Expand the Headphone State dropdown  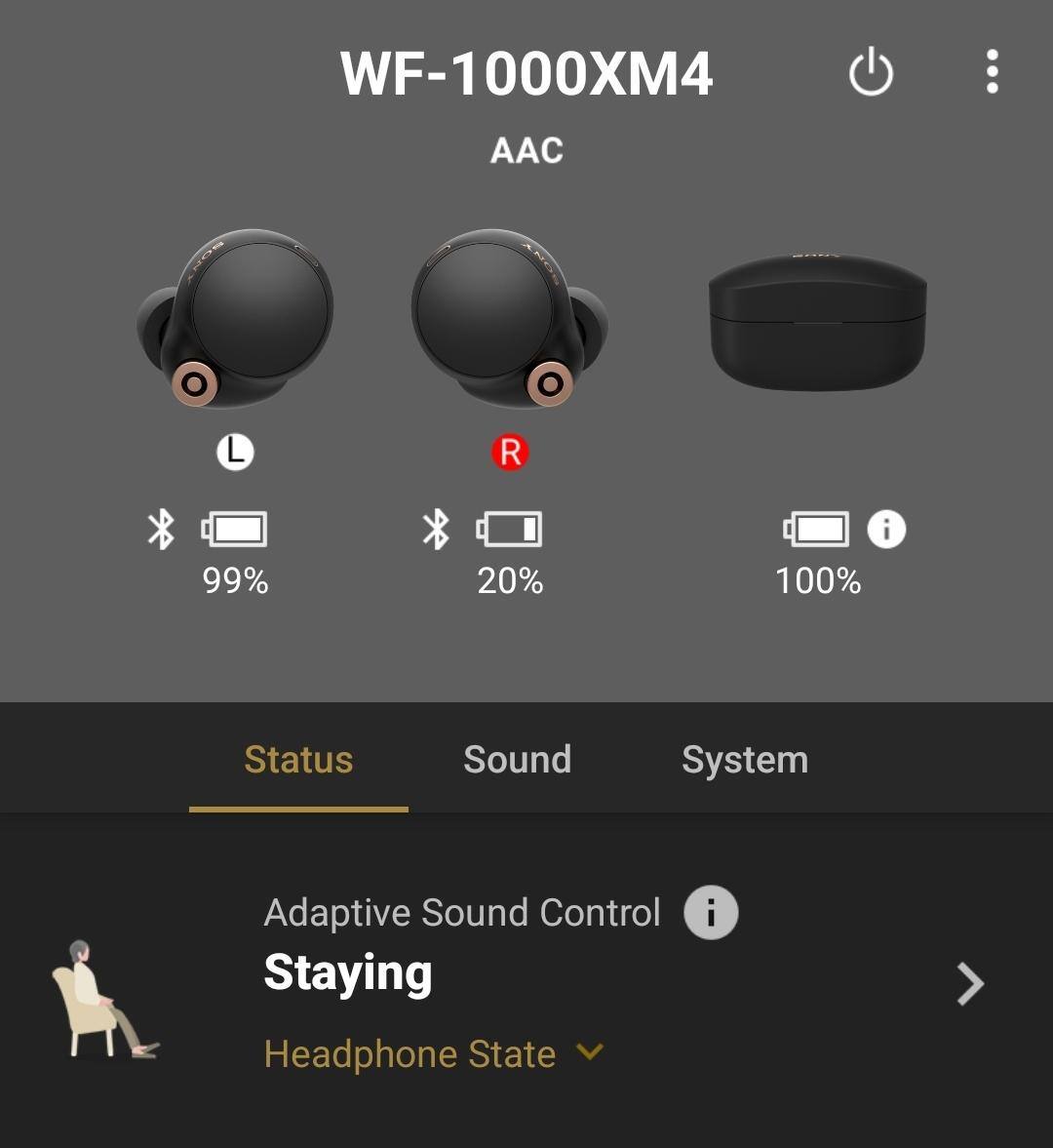434,1053
